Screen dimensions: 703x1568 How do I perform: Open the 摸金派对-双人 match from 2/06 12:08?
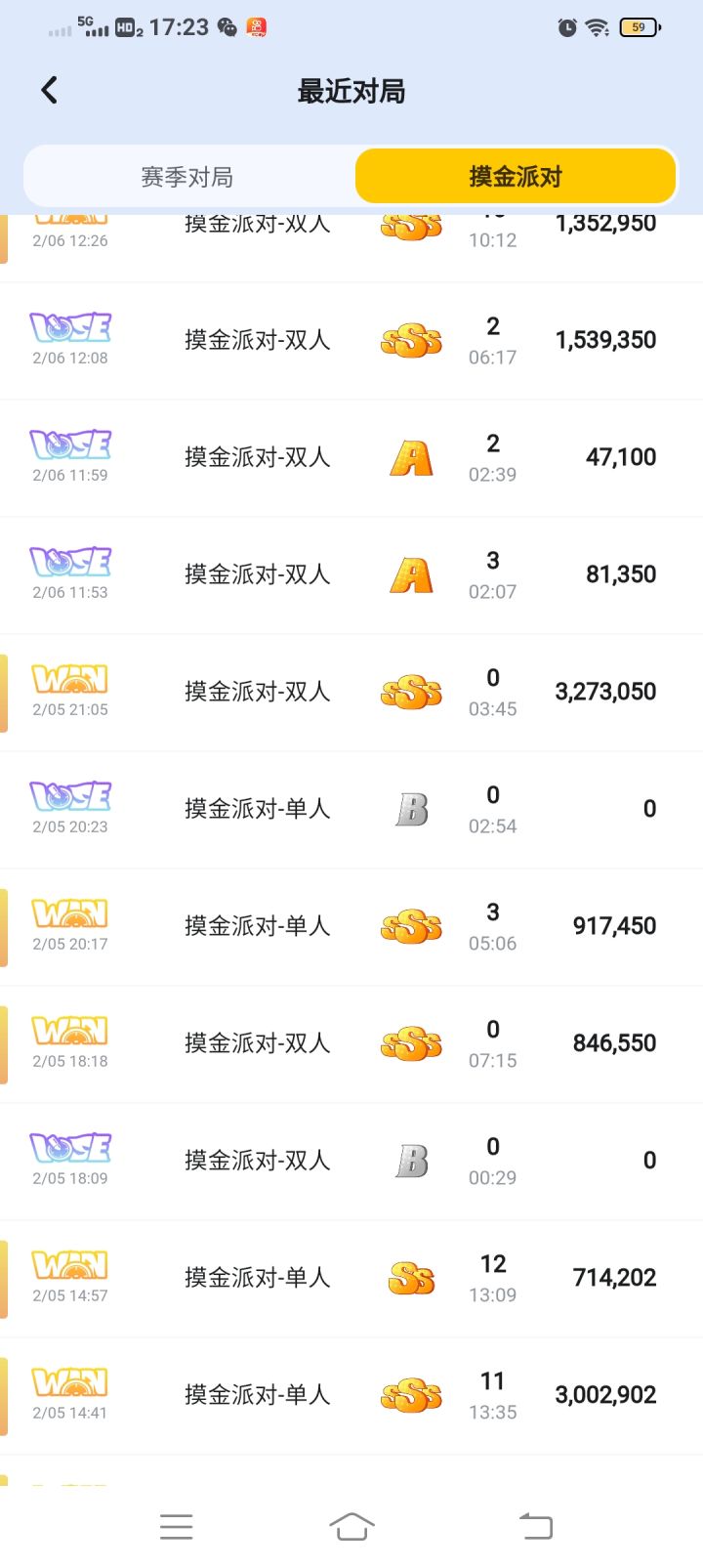[x=257, y=339]
